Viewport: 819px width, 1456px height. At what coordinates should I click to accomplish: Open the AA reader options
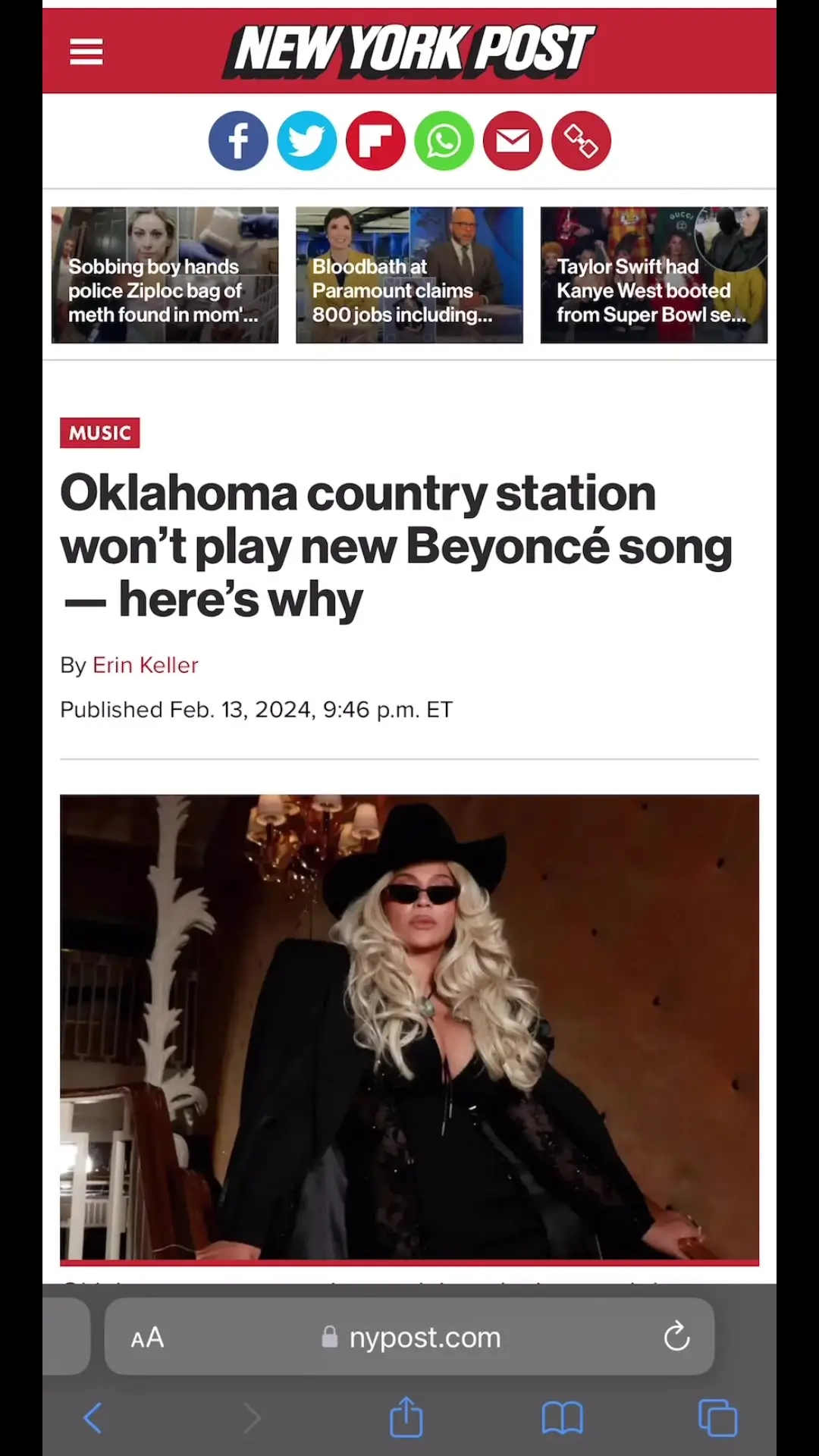pos(147,1338)
